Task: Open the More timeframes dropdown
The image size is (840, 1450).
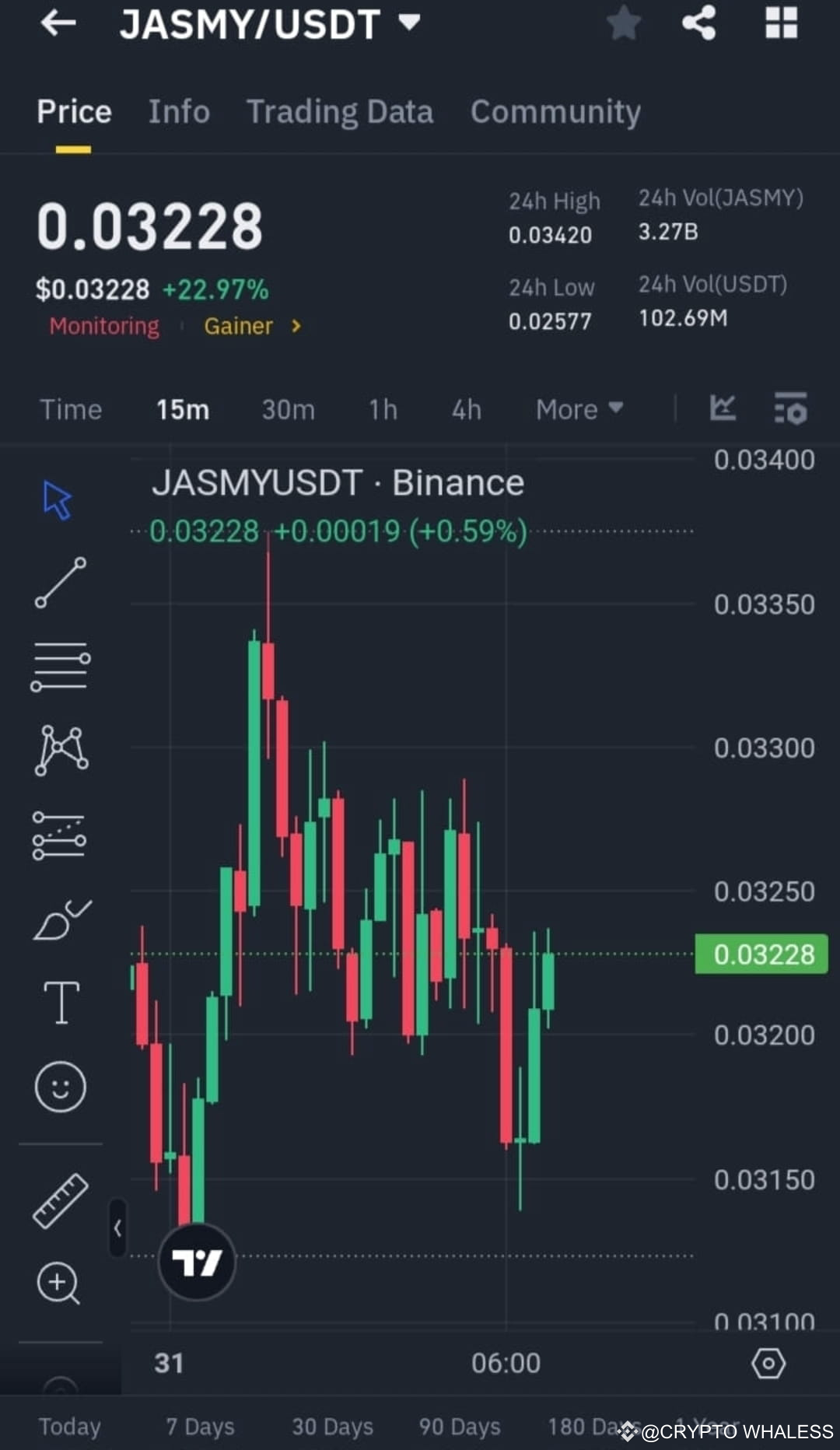Action: [x=579, y=408]
